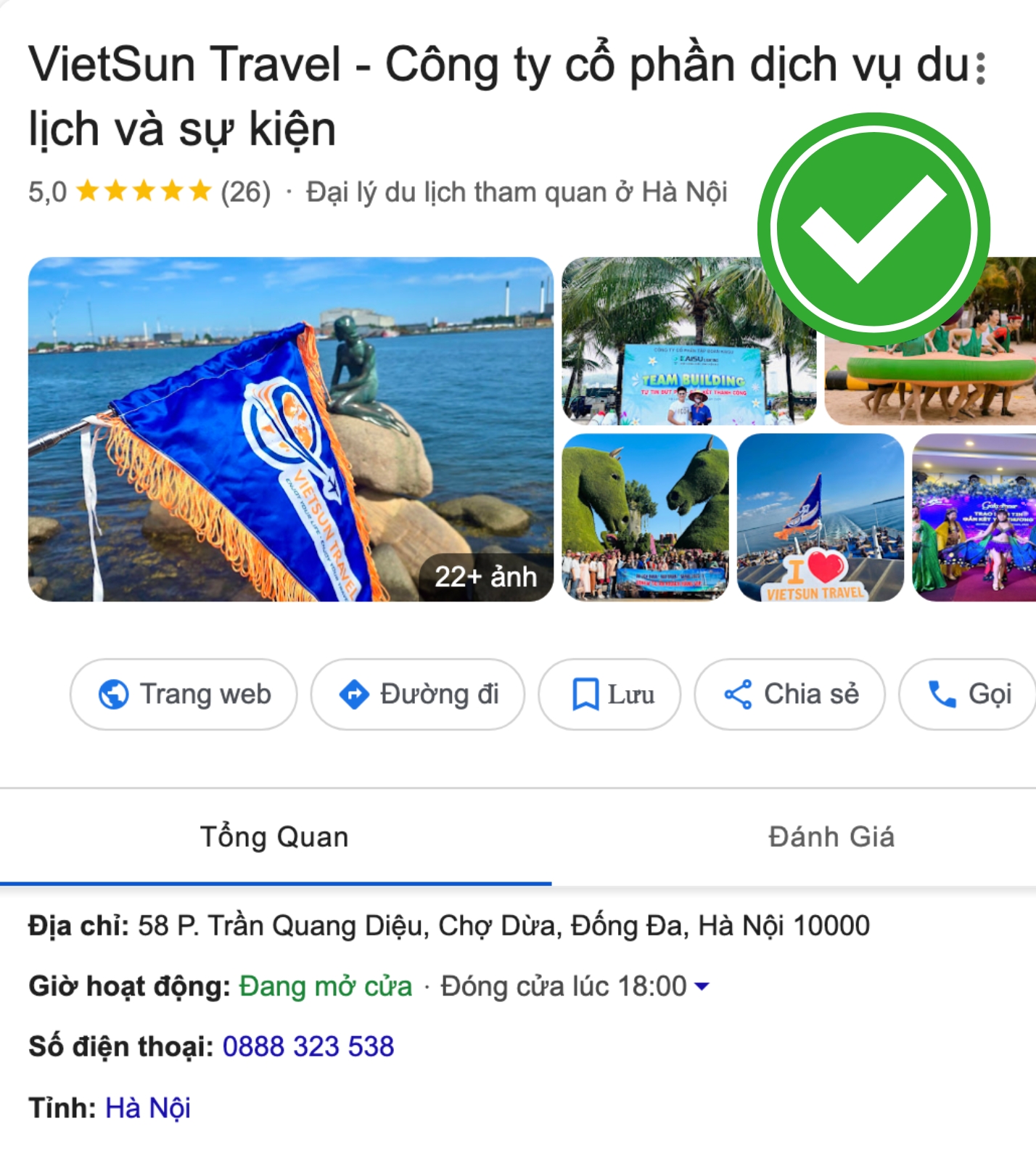Open the 22+ ảnh main photo
1036x1161 pixels.
(290, 429)
